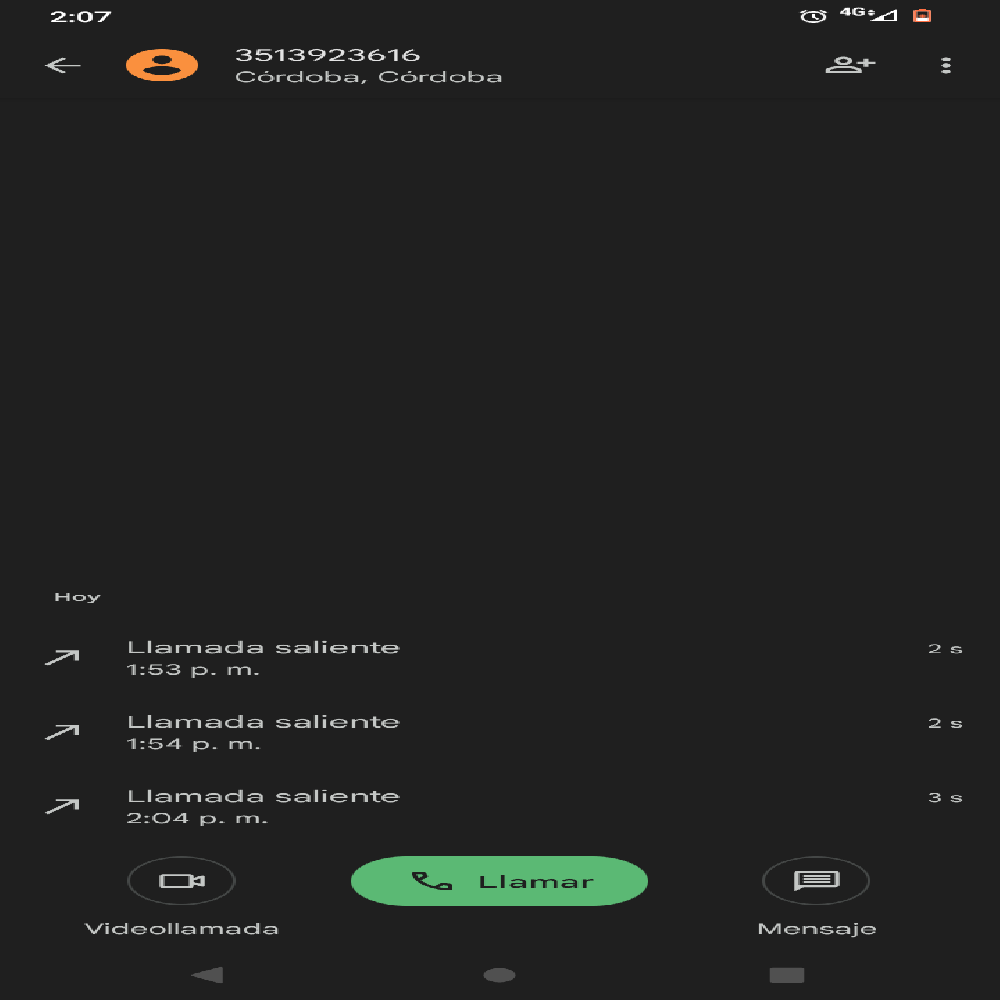
Task: Tap the system home button
Action: coord(499,975)
